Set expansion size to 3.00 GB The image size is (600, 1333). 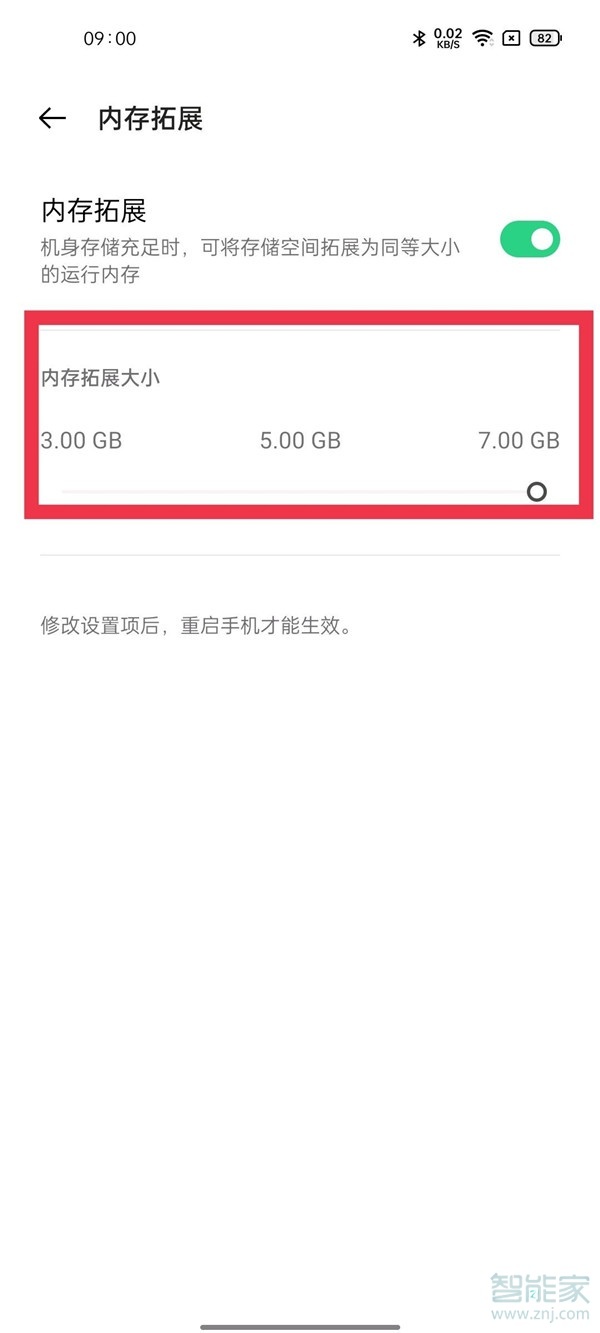click(63, 491)
